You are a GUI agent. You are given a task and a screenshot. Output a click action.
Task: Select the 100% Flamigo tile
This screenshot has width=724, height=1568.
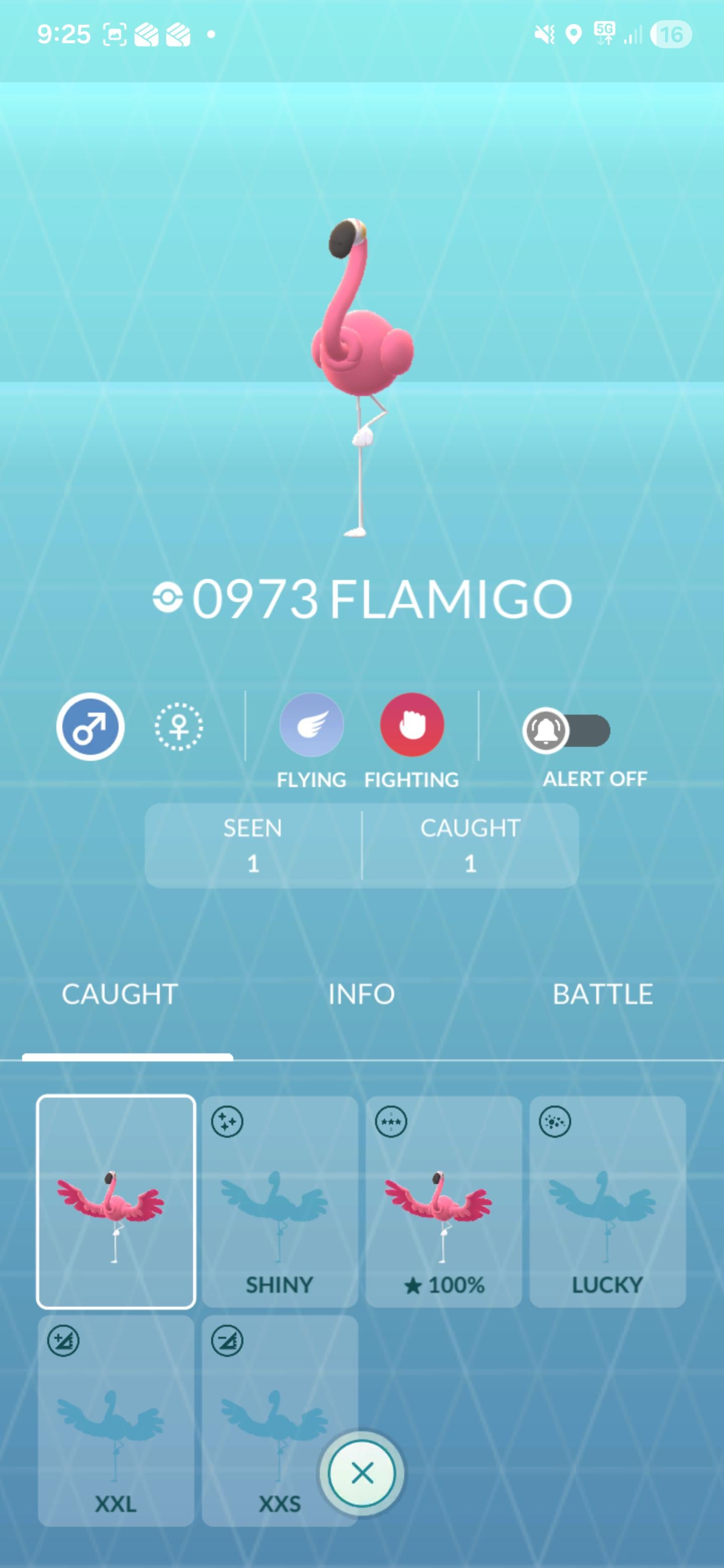click(443, 1201)
